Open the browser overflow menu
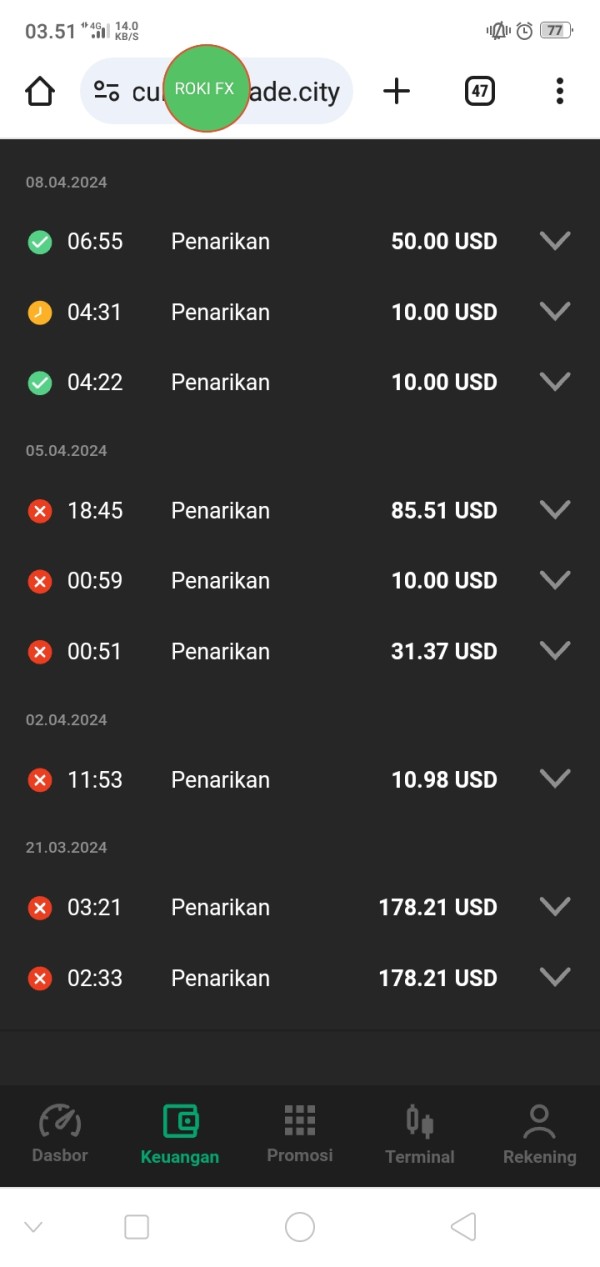600x1267 pixels. pos(559,92)
